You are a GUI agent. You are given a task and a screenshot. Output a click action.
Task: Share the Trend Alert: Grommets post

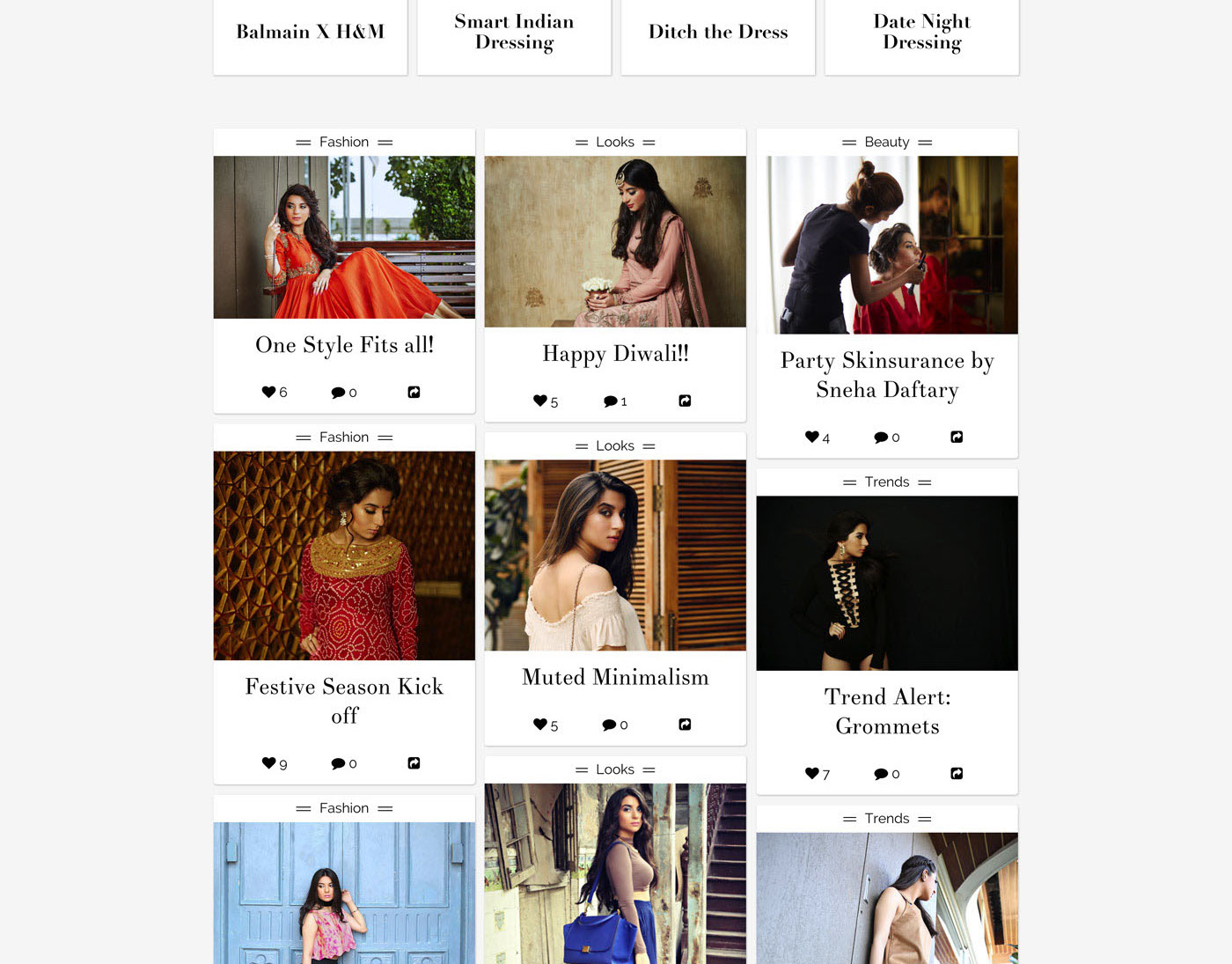click(957, 773)
